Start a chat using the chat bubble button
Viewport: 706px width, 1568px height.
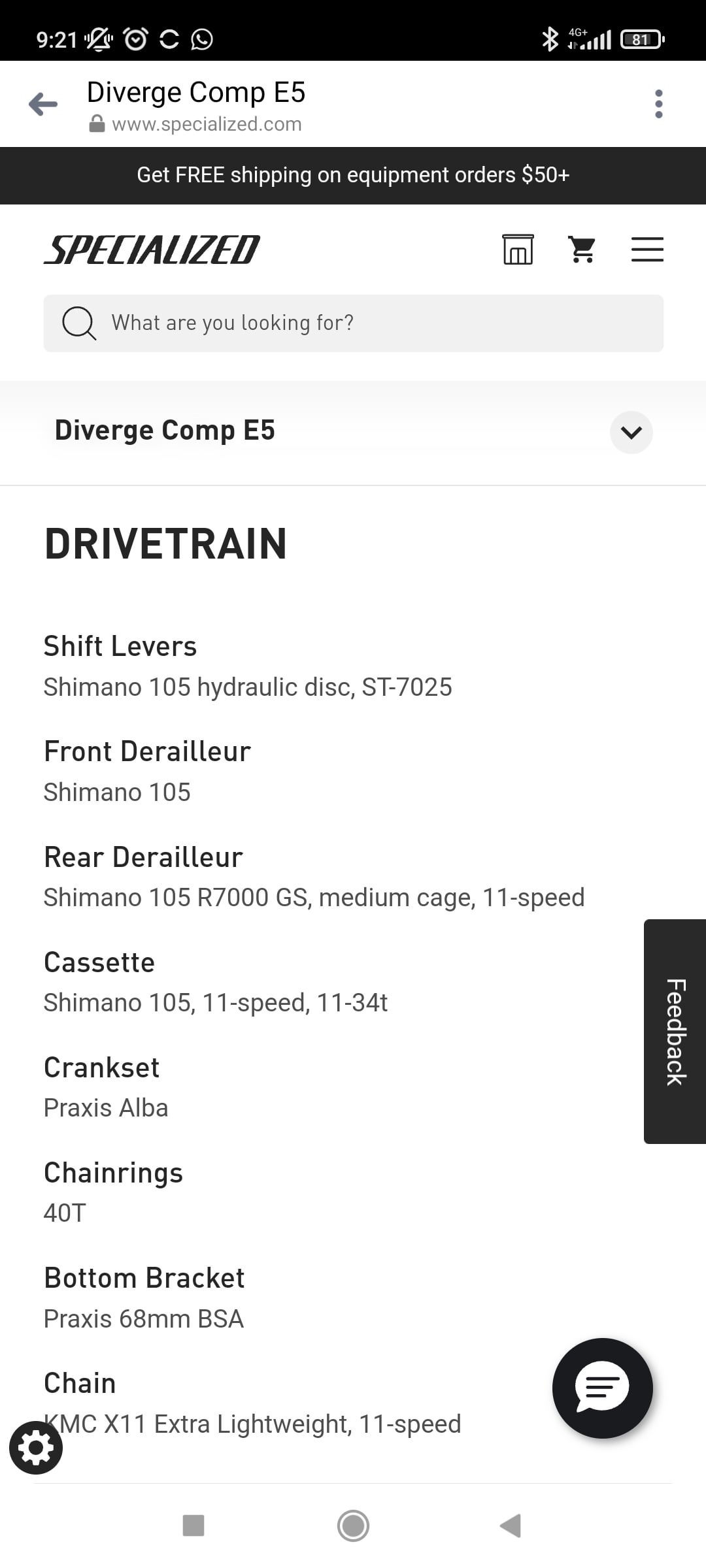click(602, 1388)
